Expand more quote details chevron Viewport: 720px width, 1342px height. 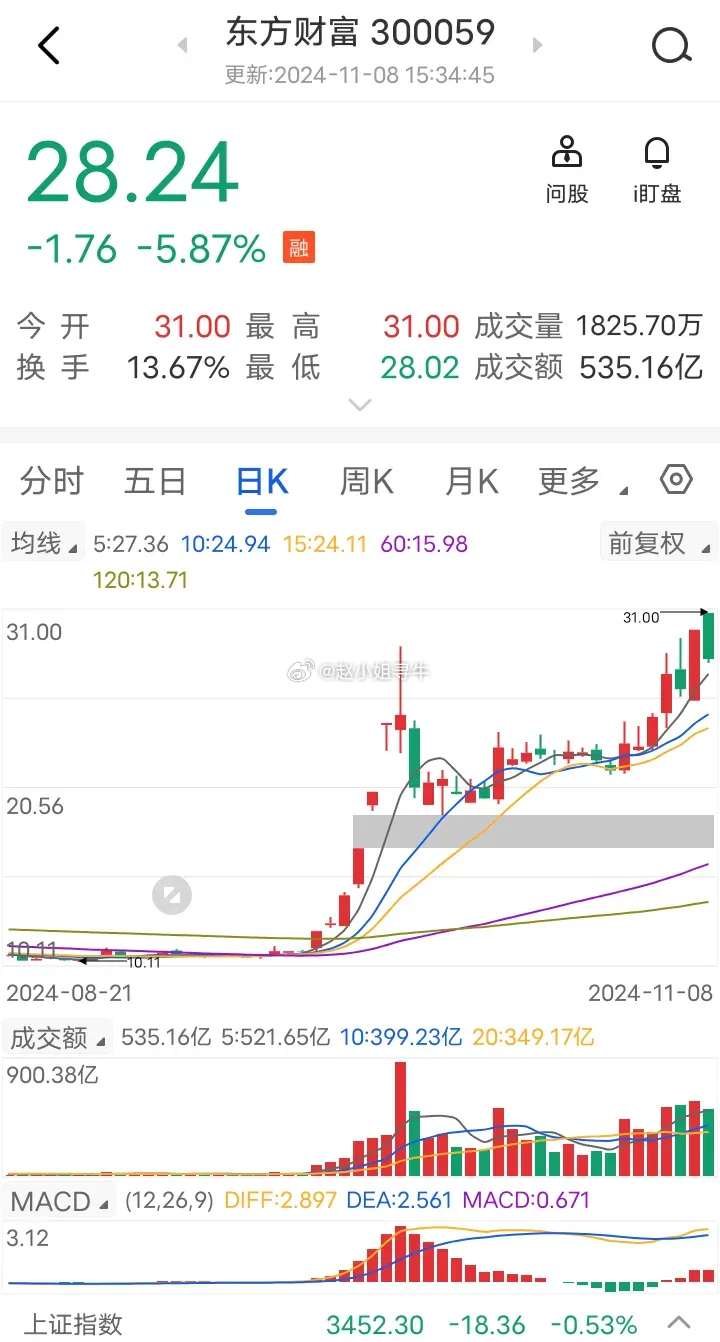(x=359, y=405)
